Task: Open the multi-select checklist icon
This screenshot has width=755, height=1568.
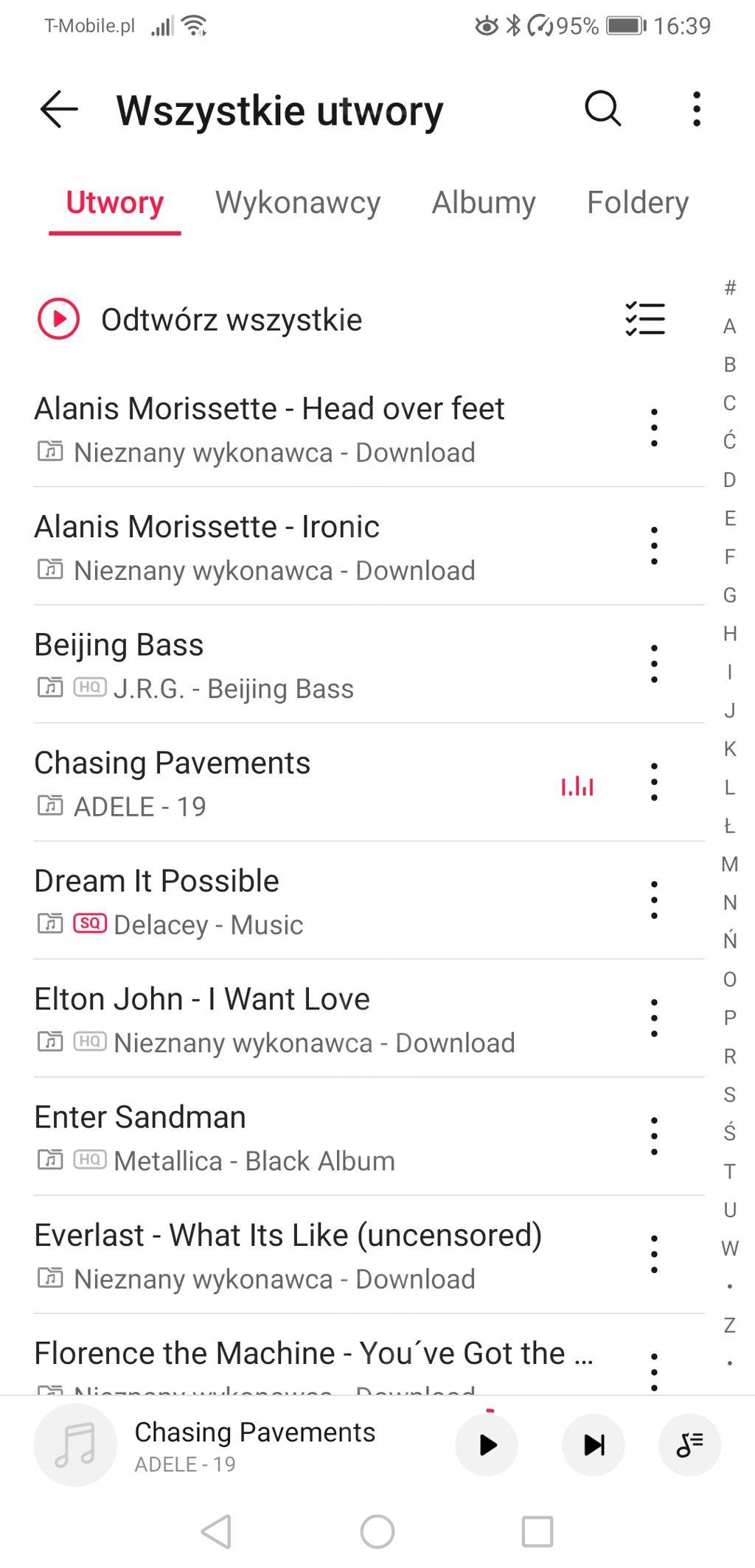Action: [645, 319]
